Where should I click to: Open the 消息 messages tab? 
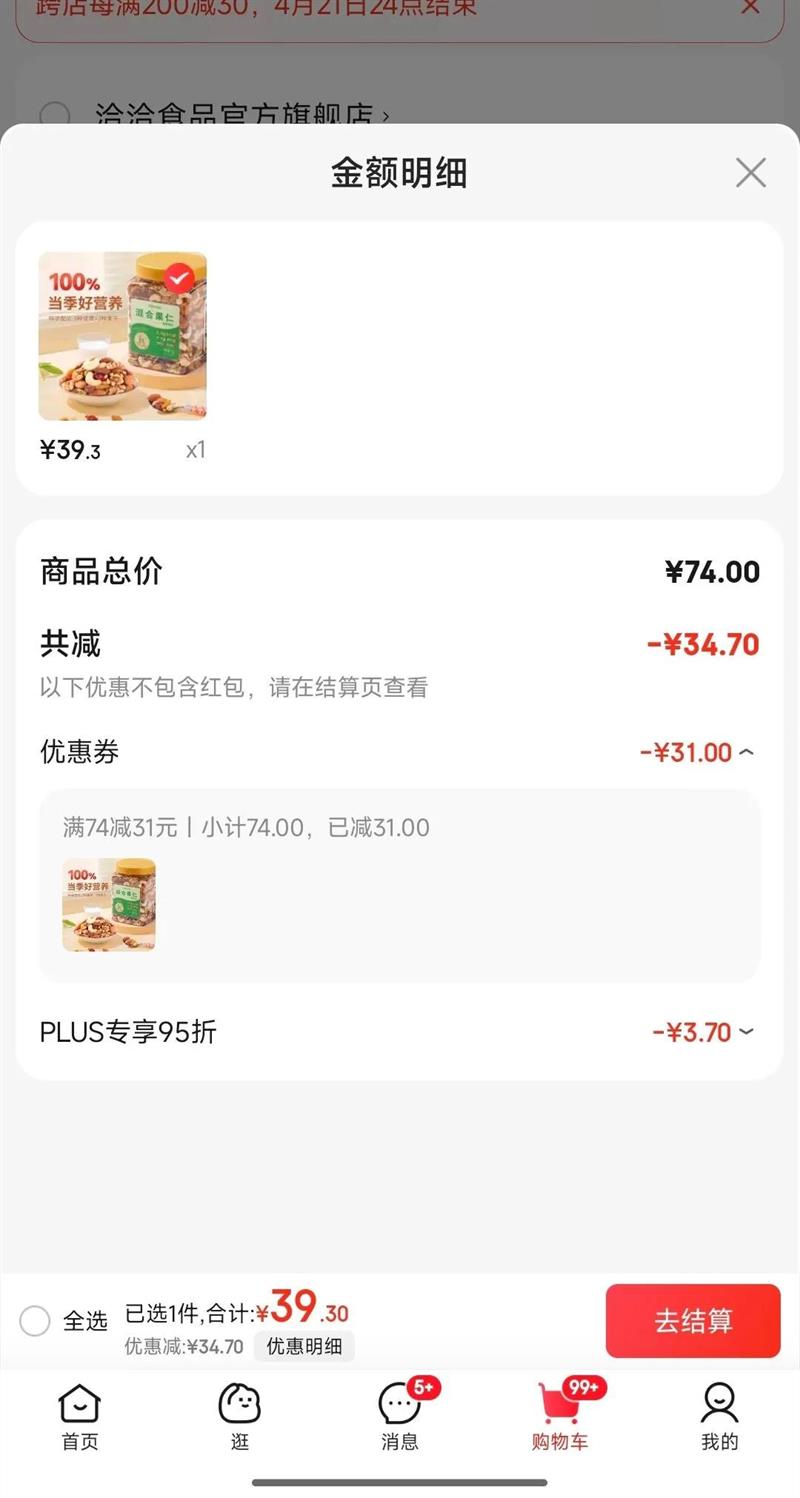pos(400,1417)
